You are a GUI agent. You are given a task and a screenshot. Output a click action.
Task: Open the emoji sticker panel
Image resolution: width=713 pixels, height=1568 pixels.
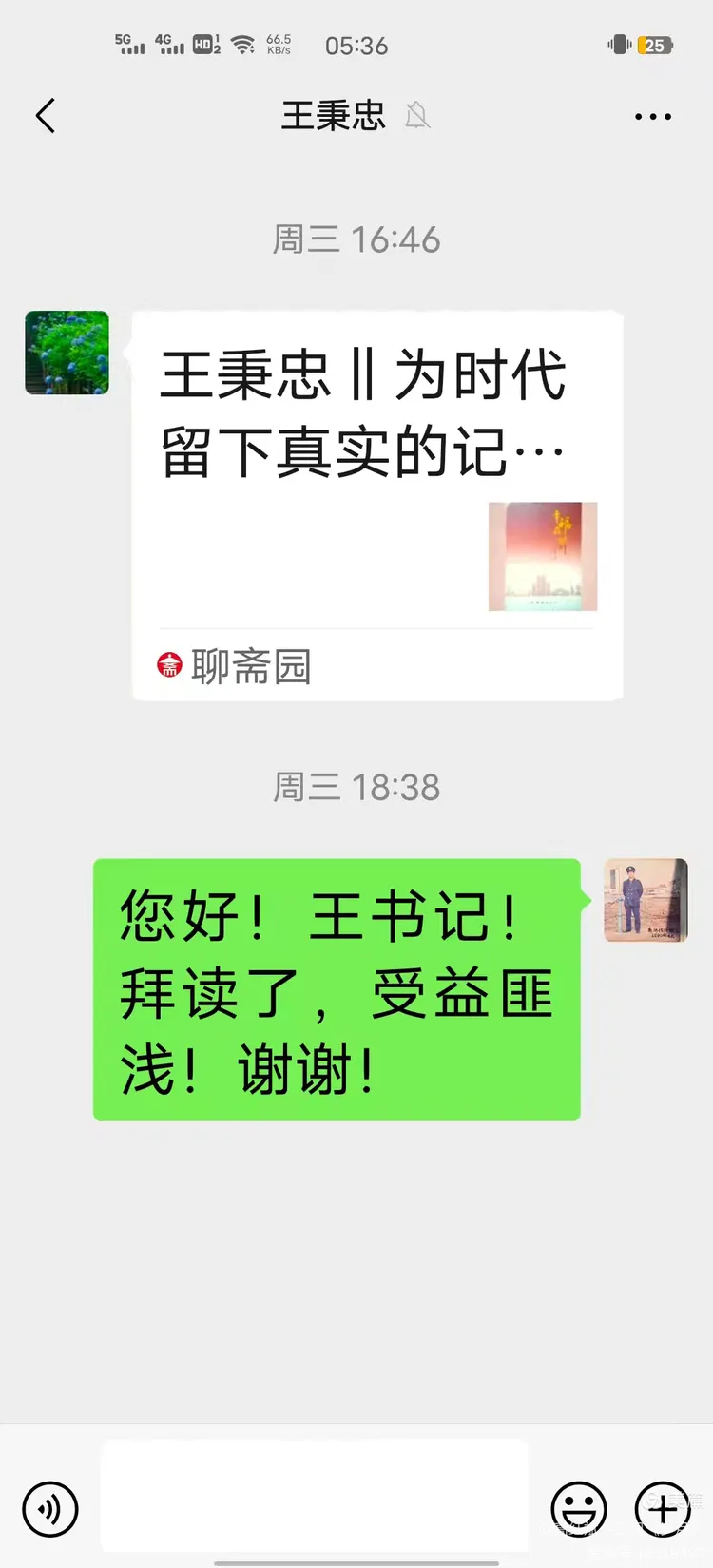tap(578, 1508)
